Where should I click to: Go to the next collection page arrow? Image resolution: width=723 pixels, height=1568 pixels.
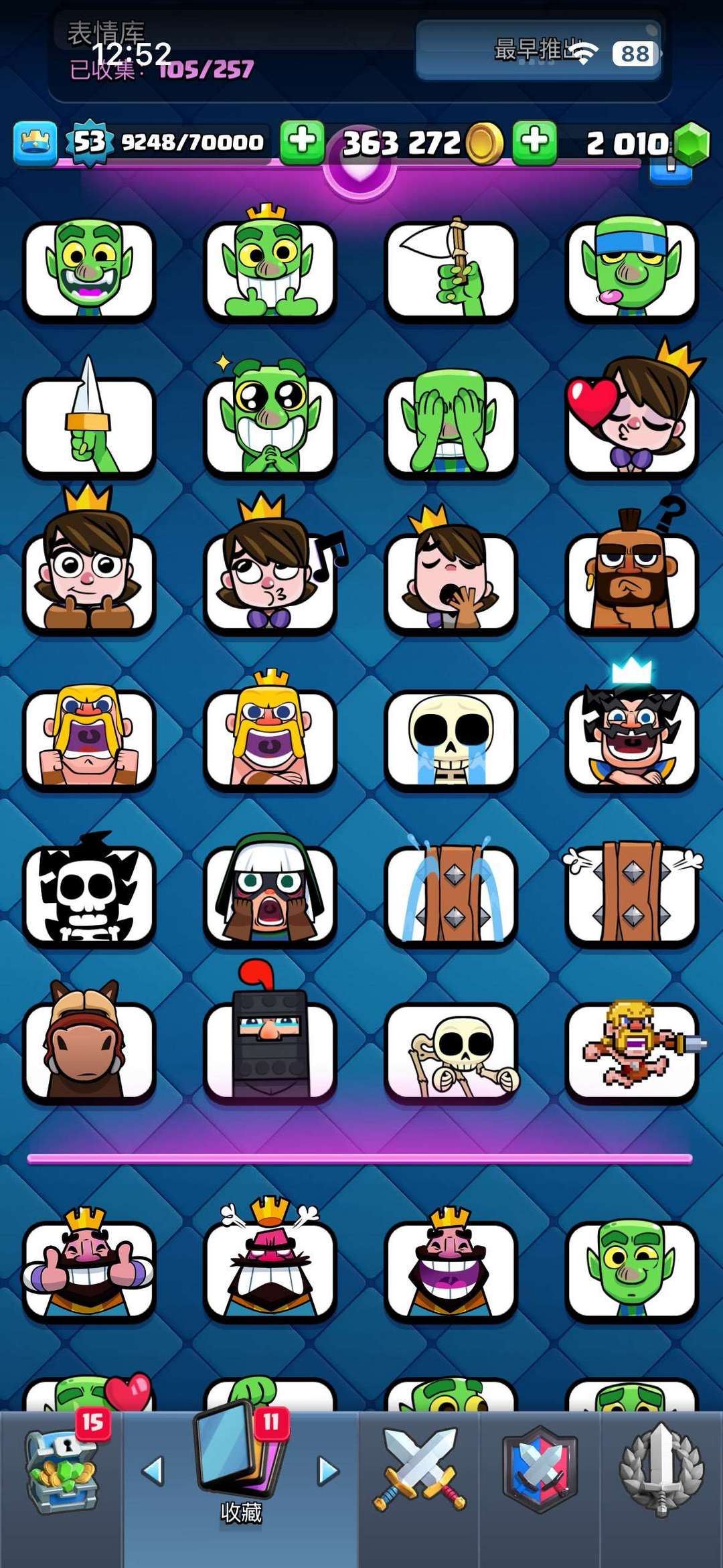327,1471
